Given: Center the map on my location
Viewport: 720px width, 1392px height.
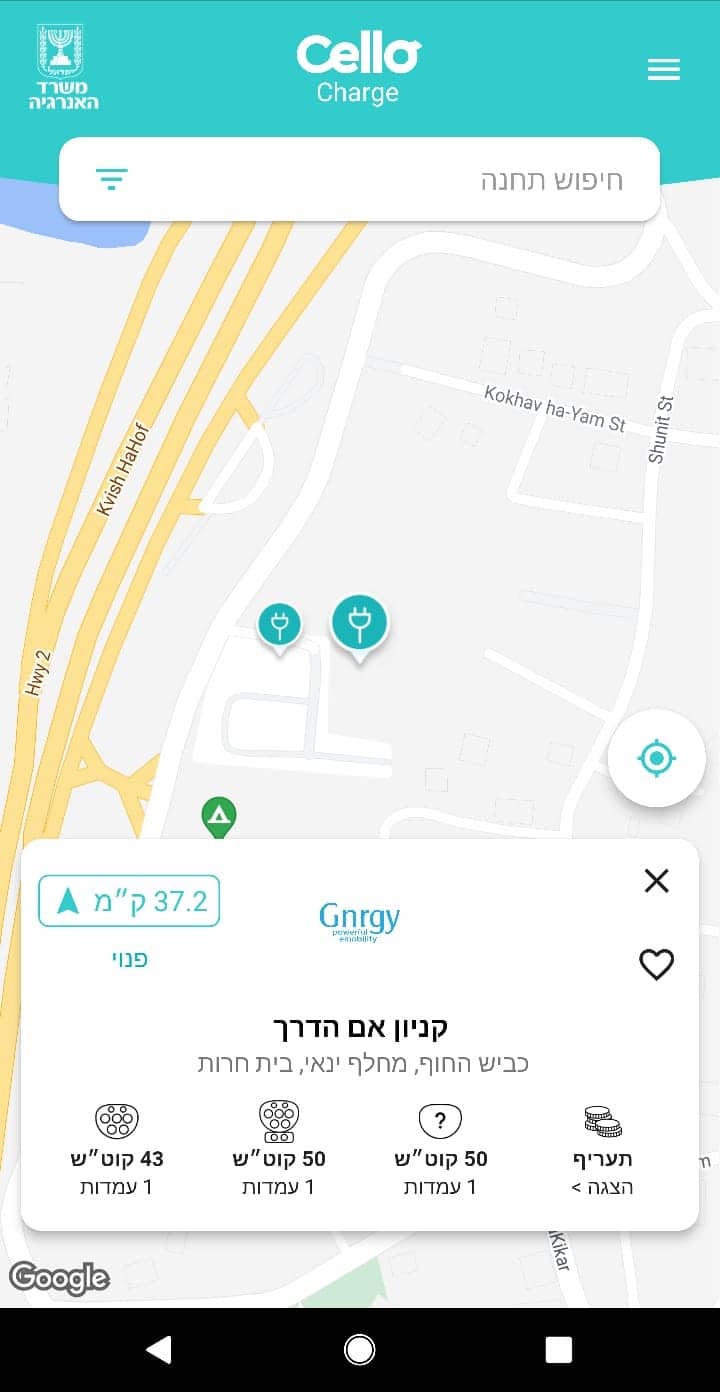Looking at the screenshot, I should 656,758.
